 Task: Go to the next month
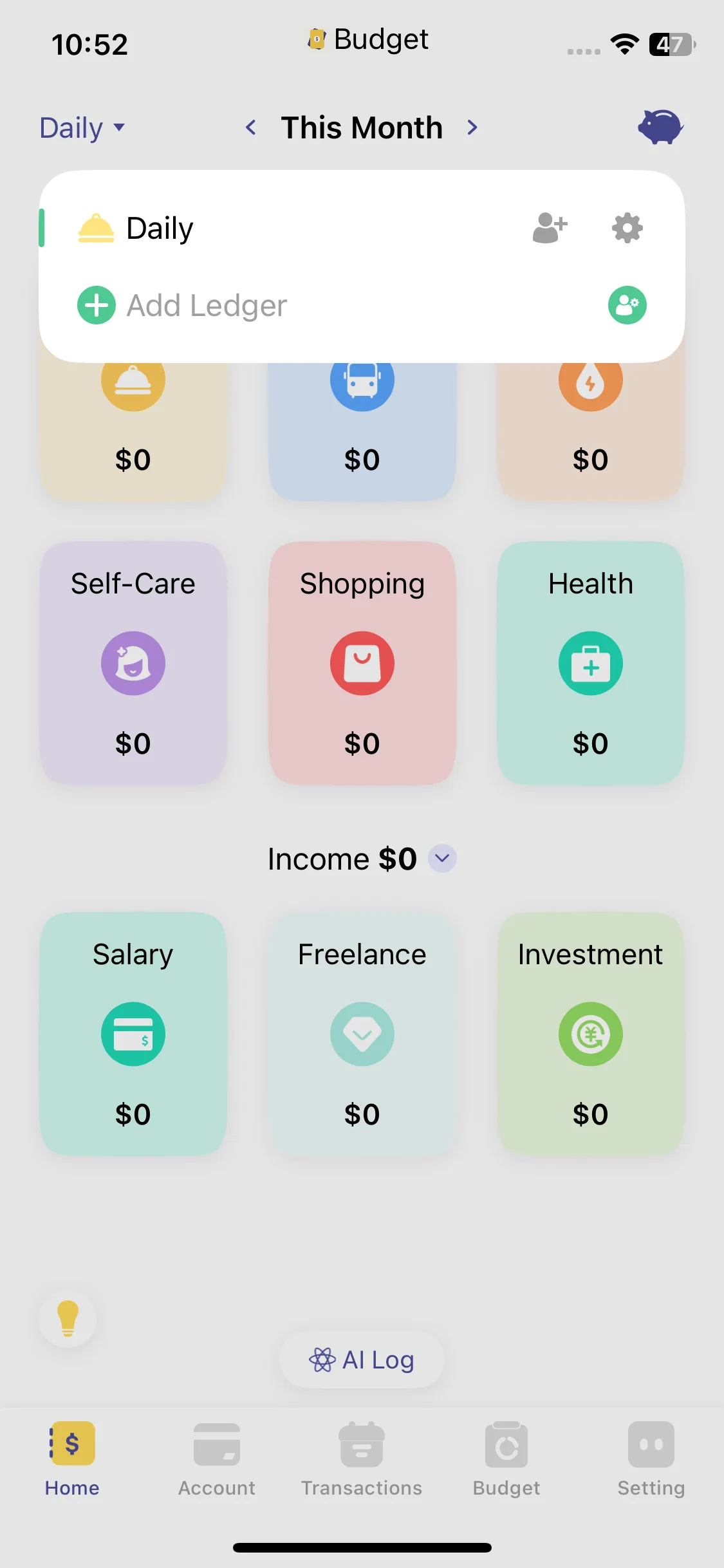pyautogui.click(x=472, y=127)
